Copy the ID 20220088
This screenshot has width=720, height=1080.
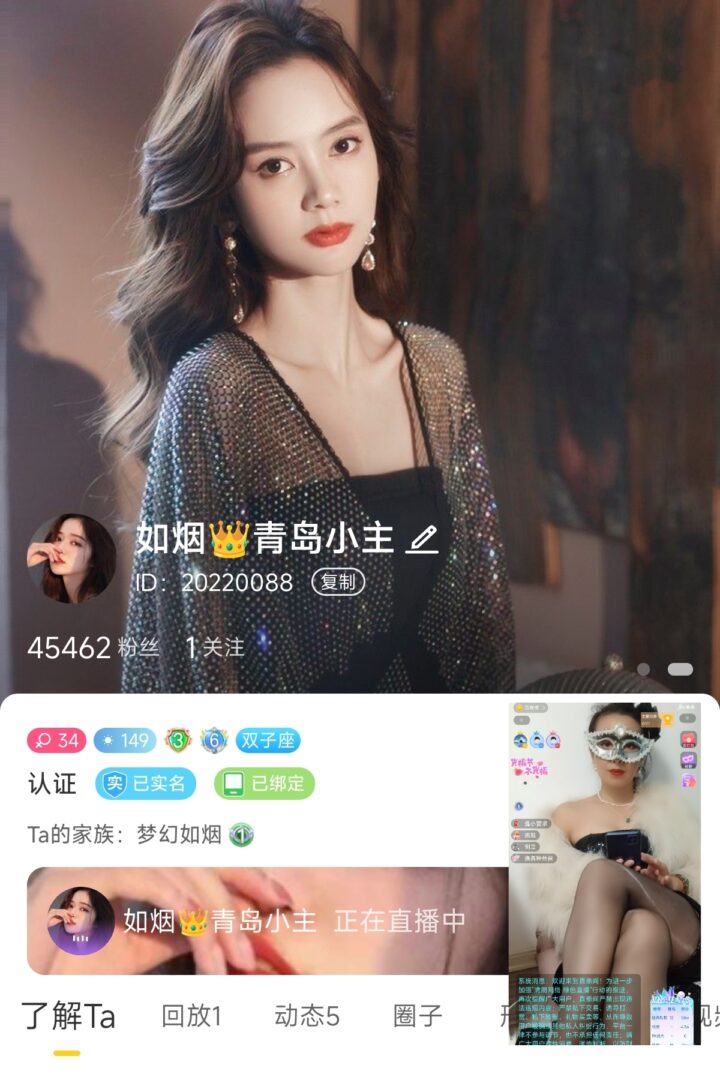pyautogui.click(x=338, y=582)
